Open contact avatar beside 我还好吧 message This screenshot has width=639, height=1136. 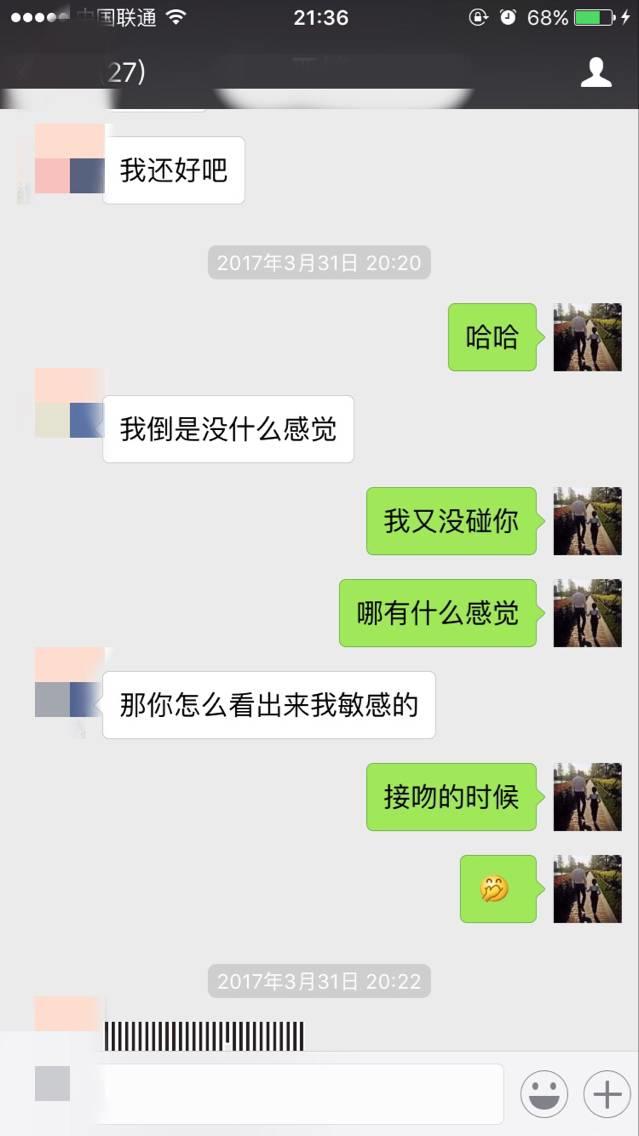pyautogui.click(x=69, y=160)
